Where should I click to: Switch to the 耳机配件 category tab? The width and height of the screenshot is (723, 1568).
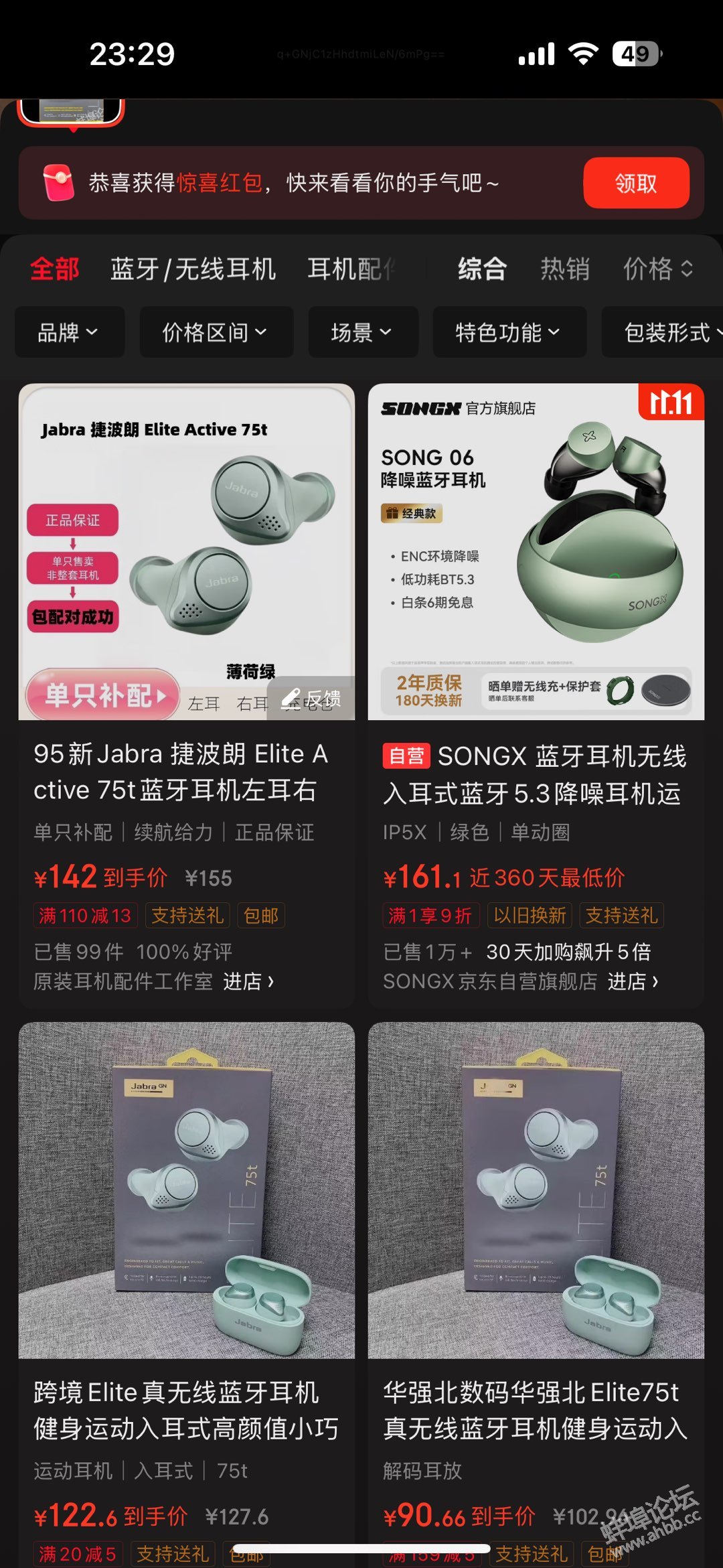[x=351, y=269]
